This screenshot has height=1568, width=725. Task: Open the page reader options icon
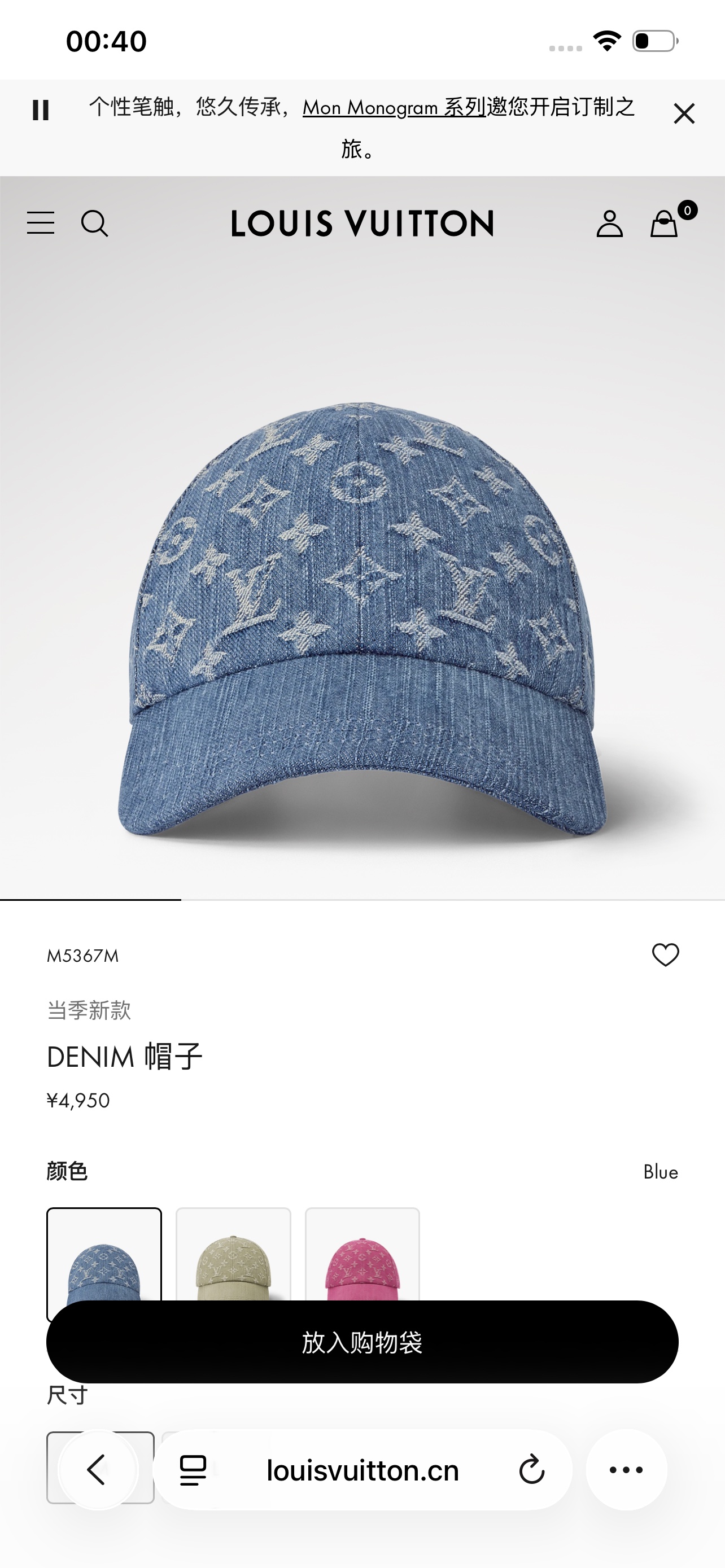point(193,1470)
